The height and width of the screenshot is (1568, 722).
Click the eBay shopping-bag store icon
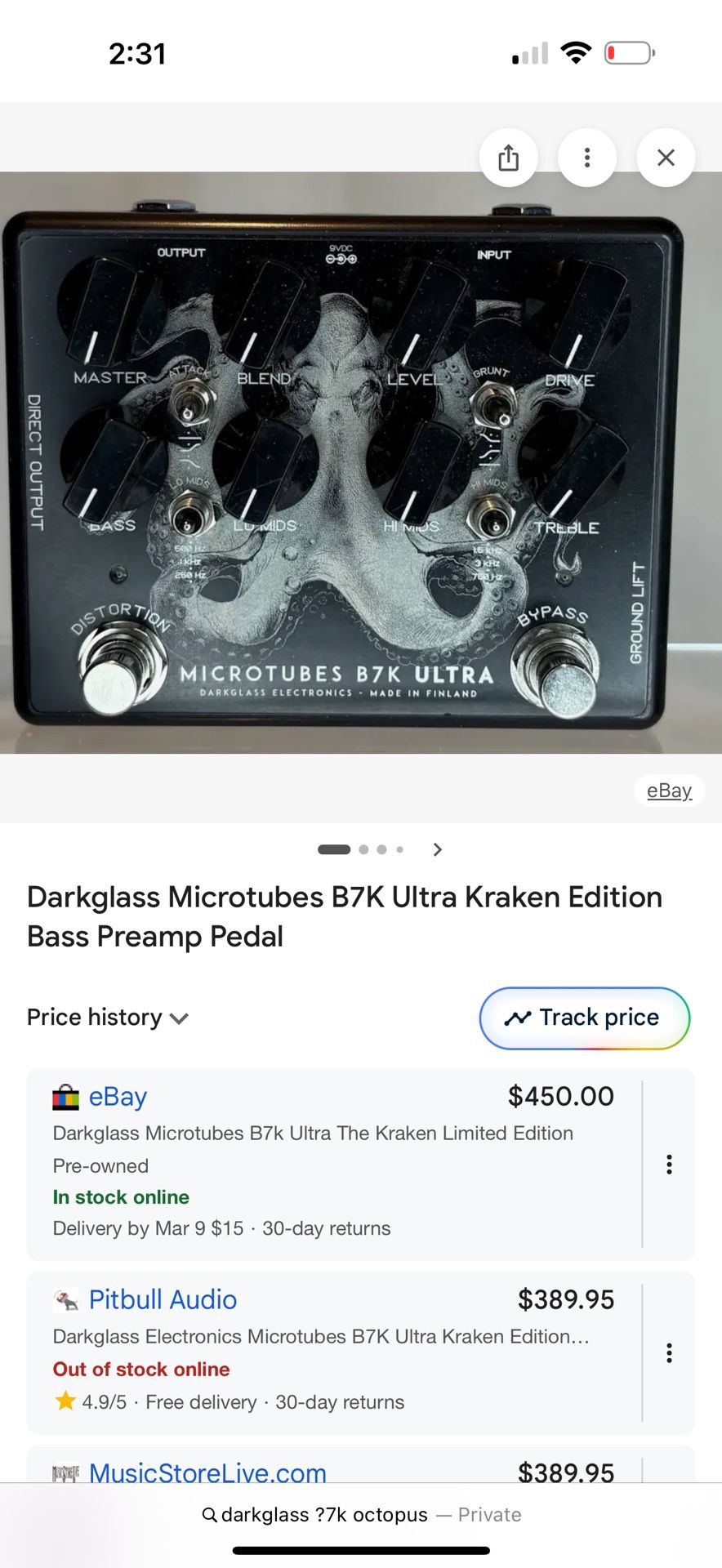click(x=65, y=1097)
